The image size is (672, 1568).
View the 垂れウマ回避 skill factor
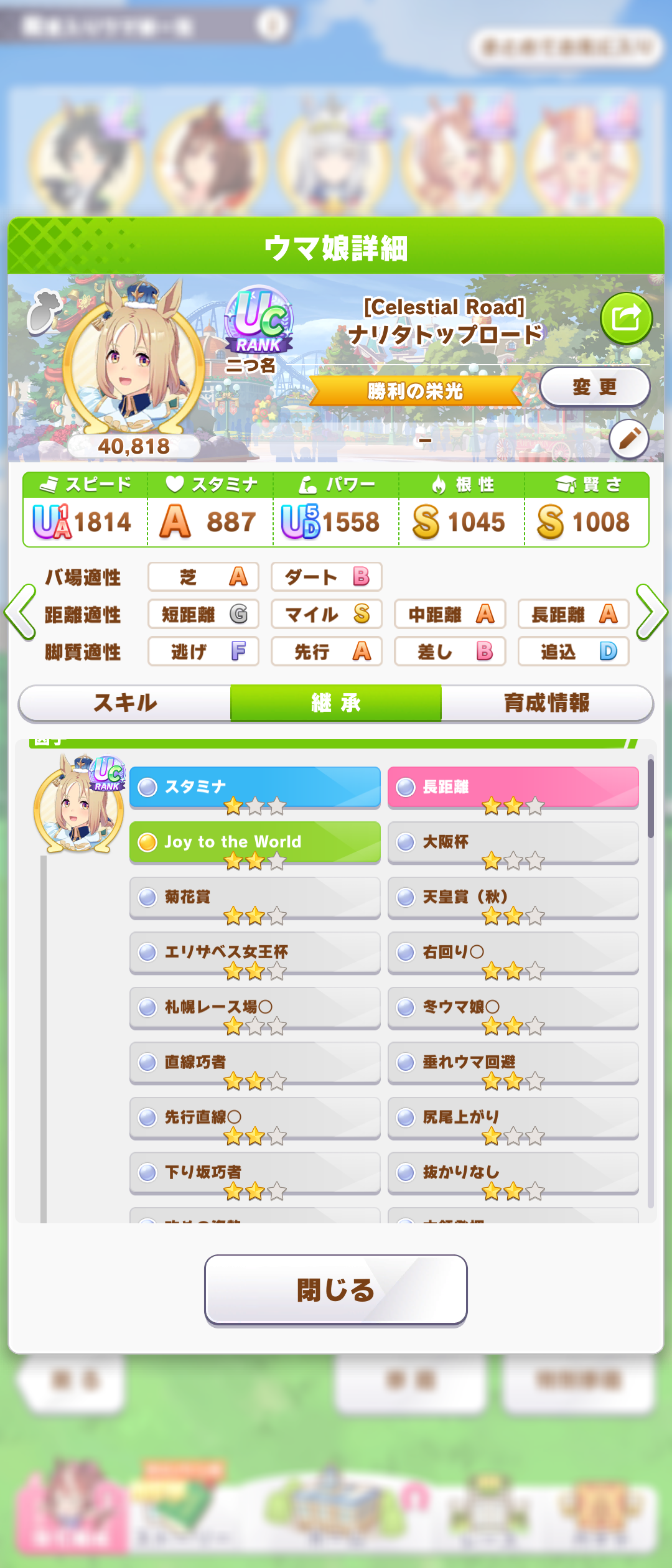513,1063
